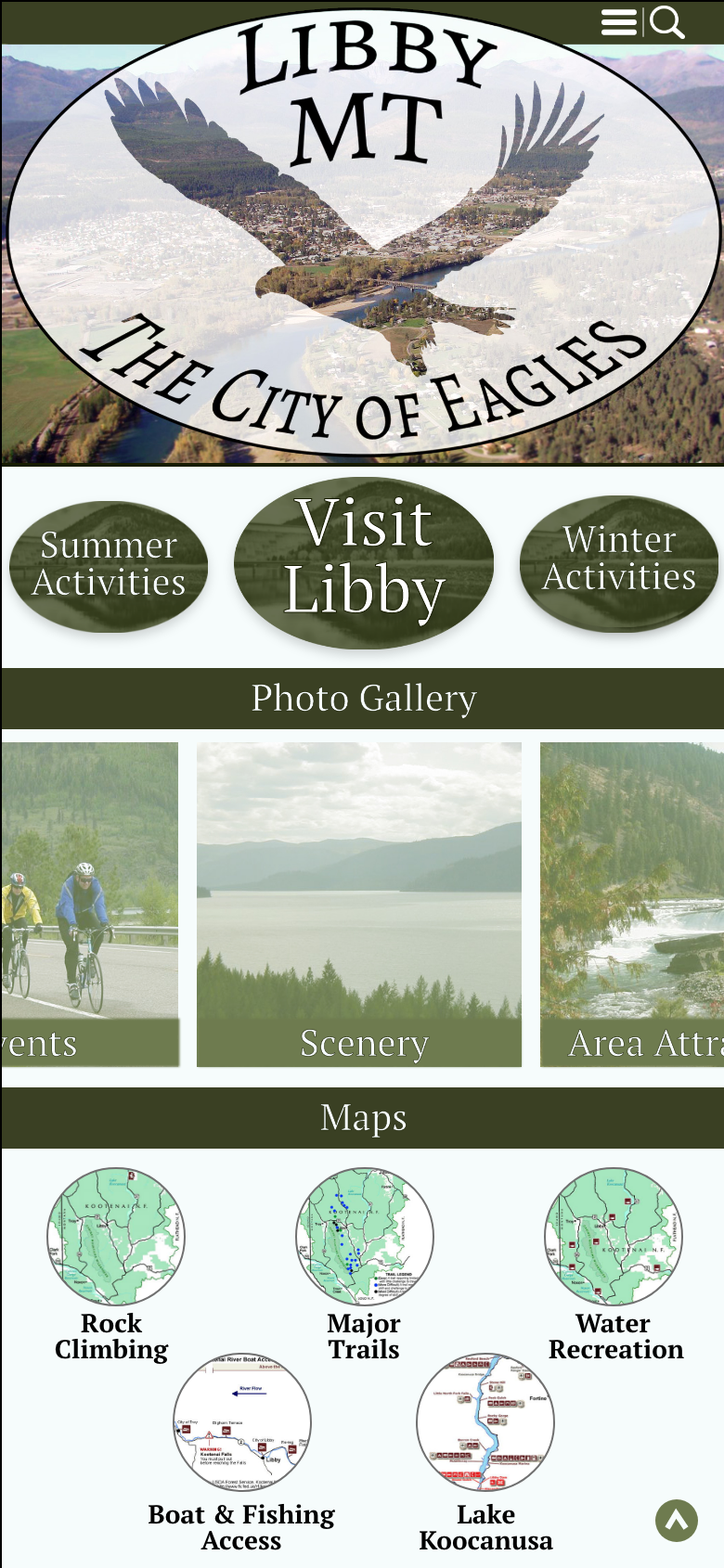
Task: View the Scenery photo gallery
Action: [x=359, y=904]
